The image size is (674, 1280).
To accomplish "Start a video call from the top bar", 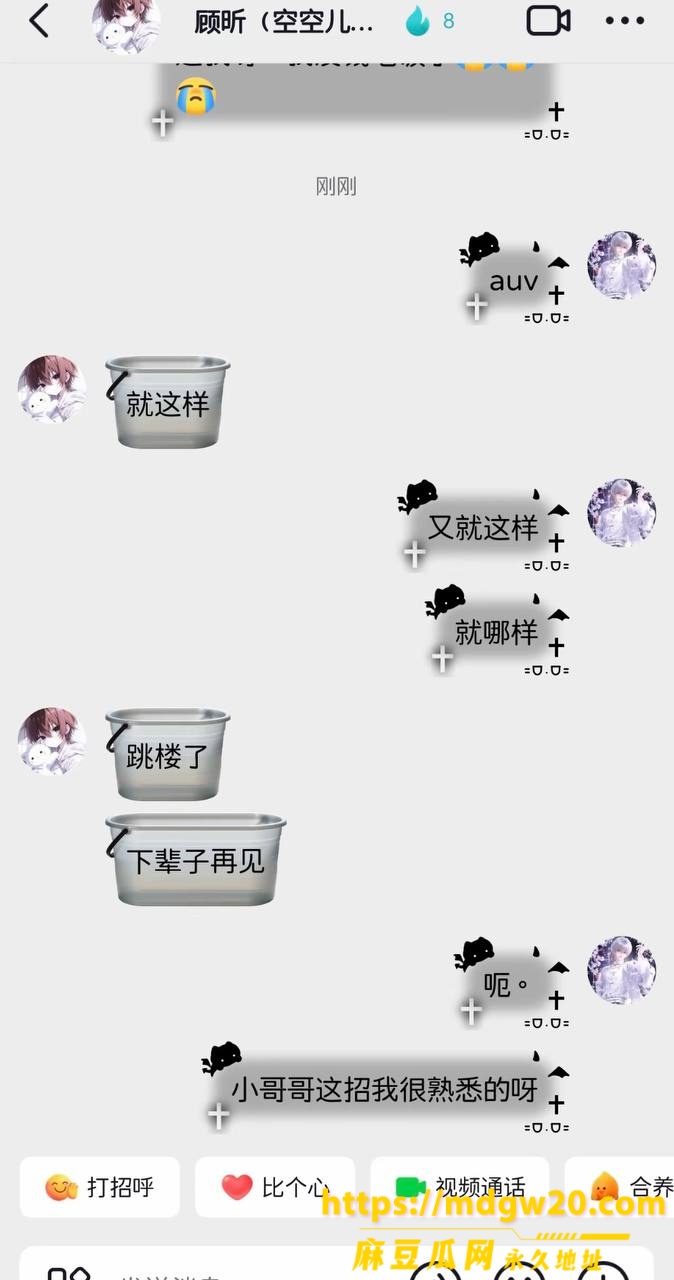I will 548,20.
